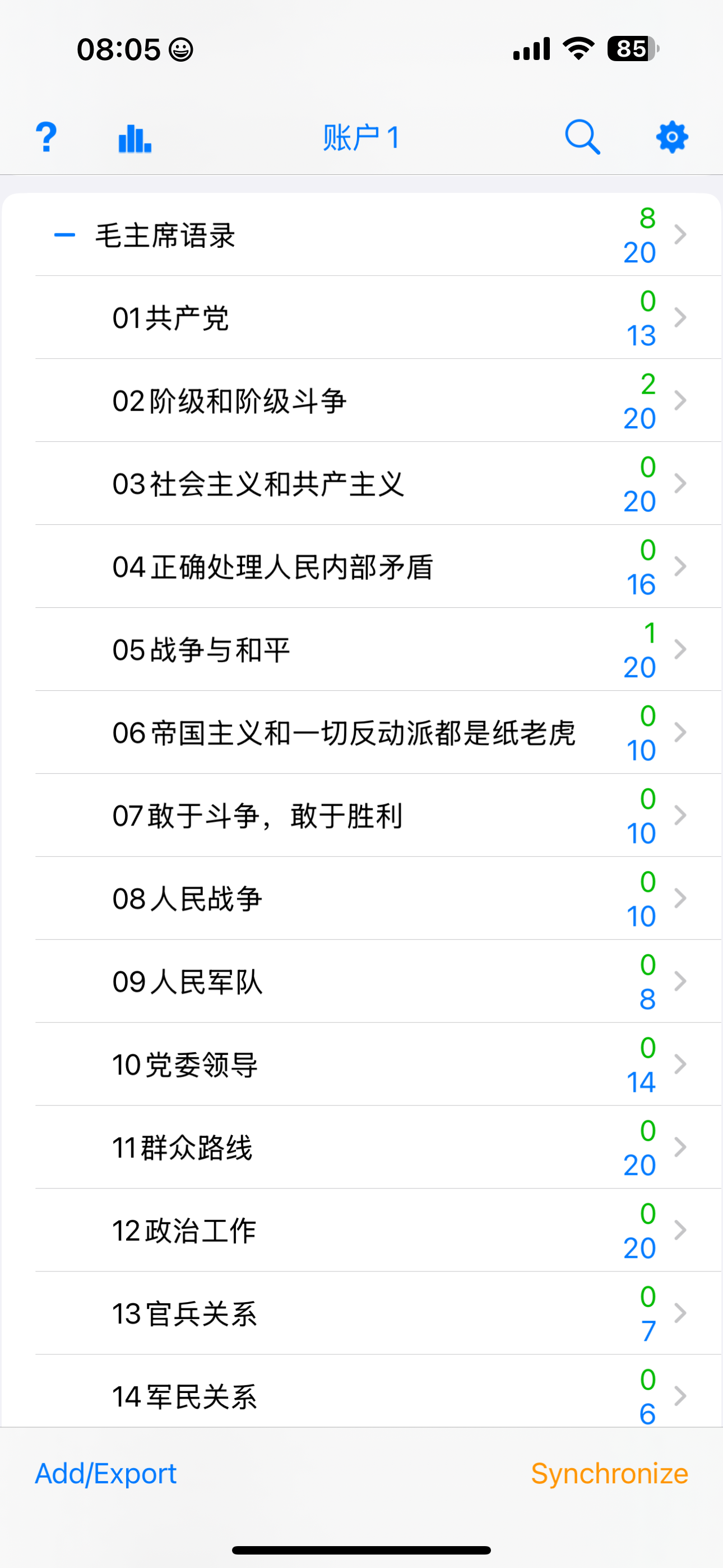The image size is (723, 1568).
Task: Open 06帝国主义和一切反动派都是纸老虎 deck
Action: [344, 733]
